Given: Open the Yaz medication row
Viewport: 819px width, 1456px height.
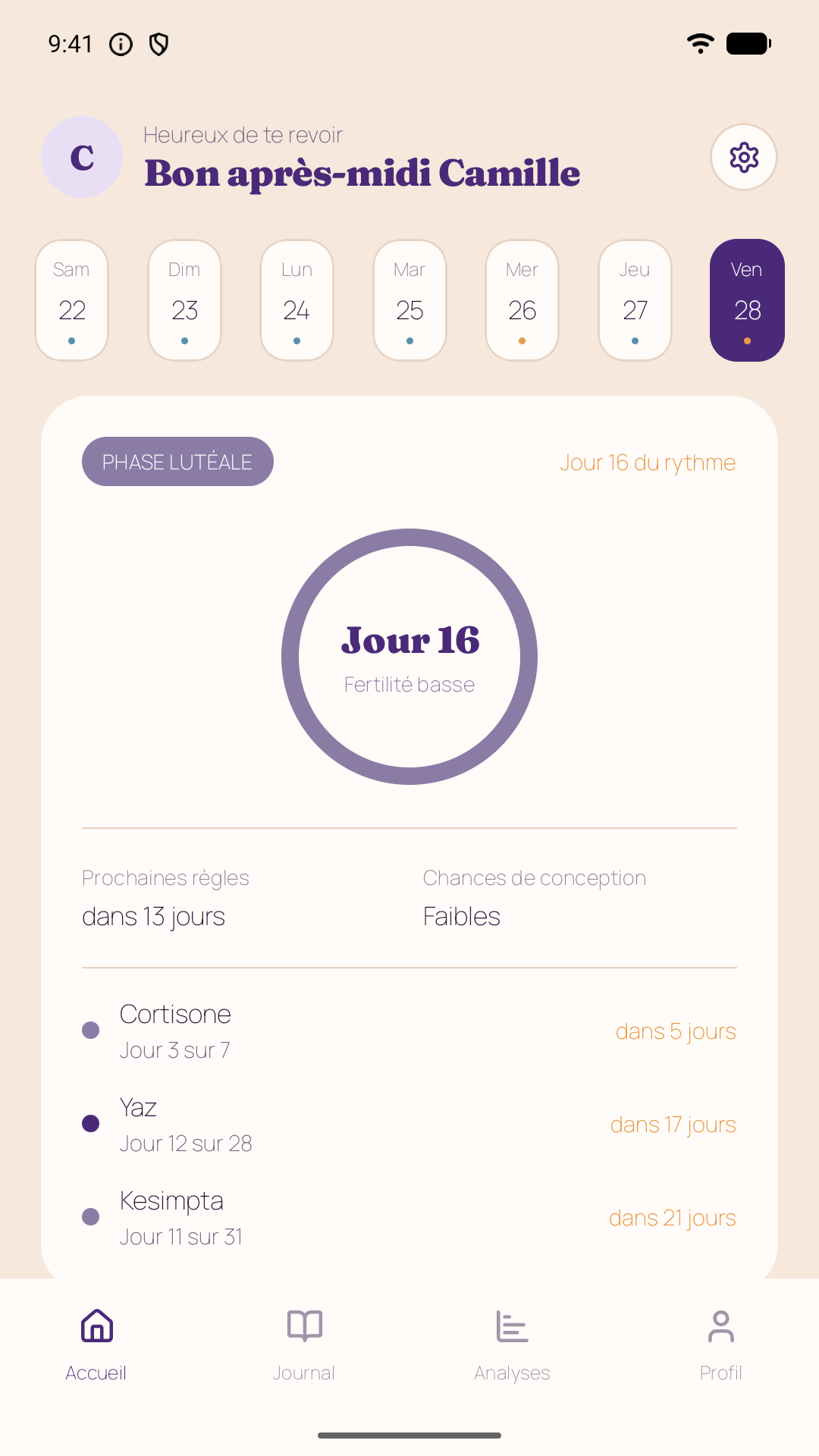Looking at the screenshot, I should click(x=409, y=1125).
